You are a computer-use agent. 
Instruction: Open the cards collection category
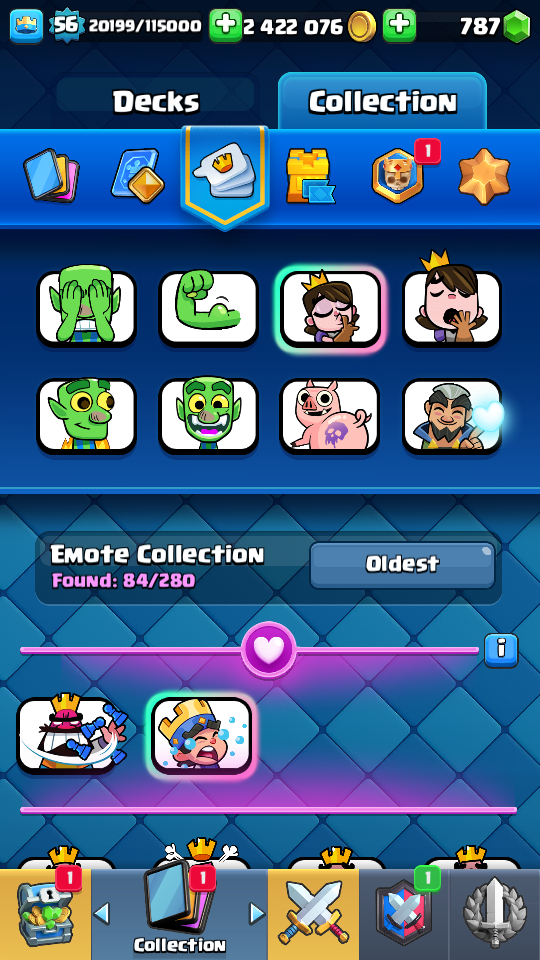[51, 176]
